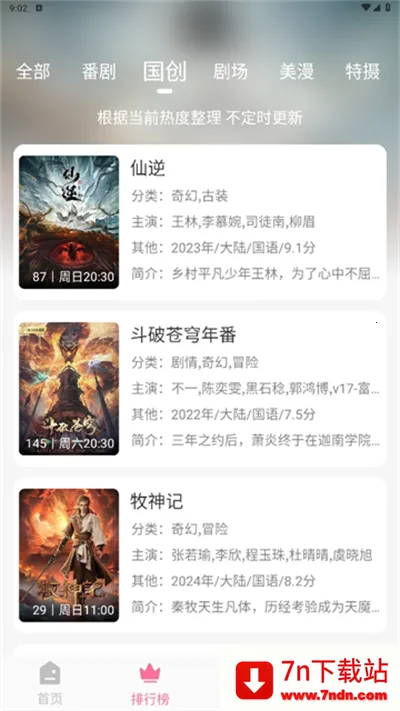Switch to the 全部 tab
Screen dimensions: 400x711
[33, 72]
